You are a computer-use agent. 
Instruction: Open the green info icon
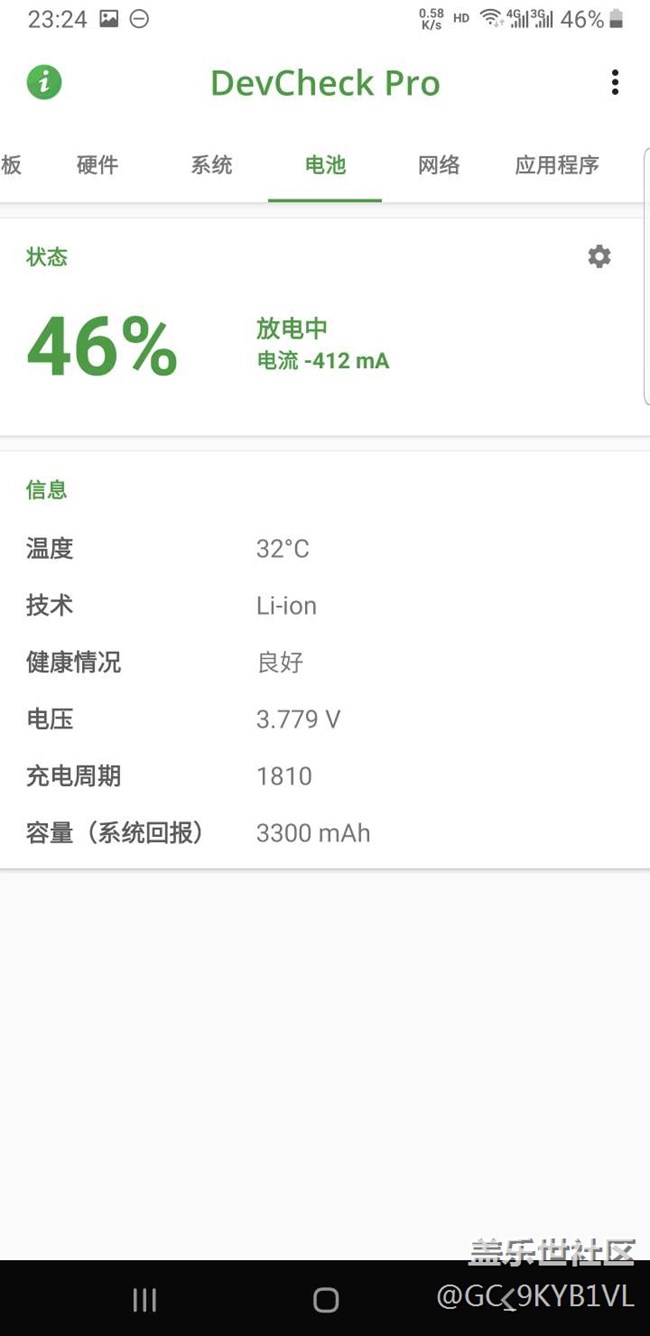coord(44,82)
